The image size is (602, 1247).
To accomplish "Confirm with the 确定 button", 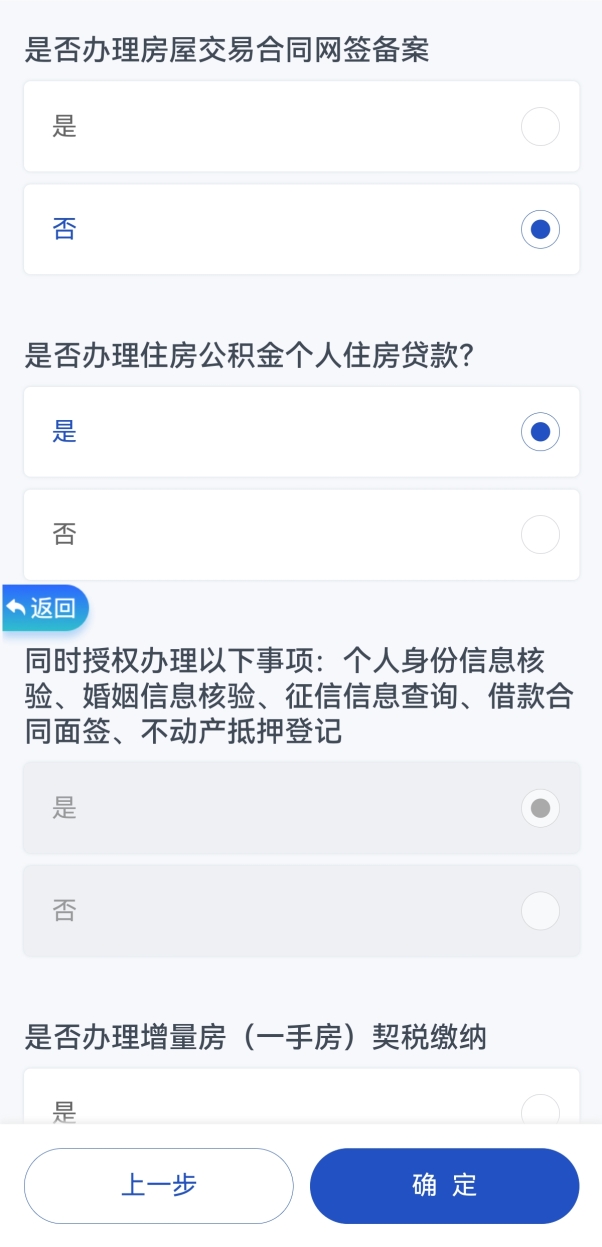I will coord(444,1186).
